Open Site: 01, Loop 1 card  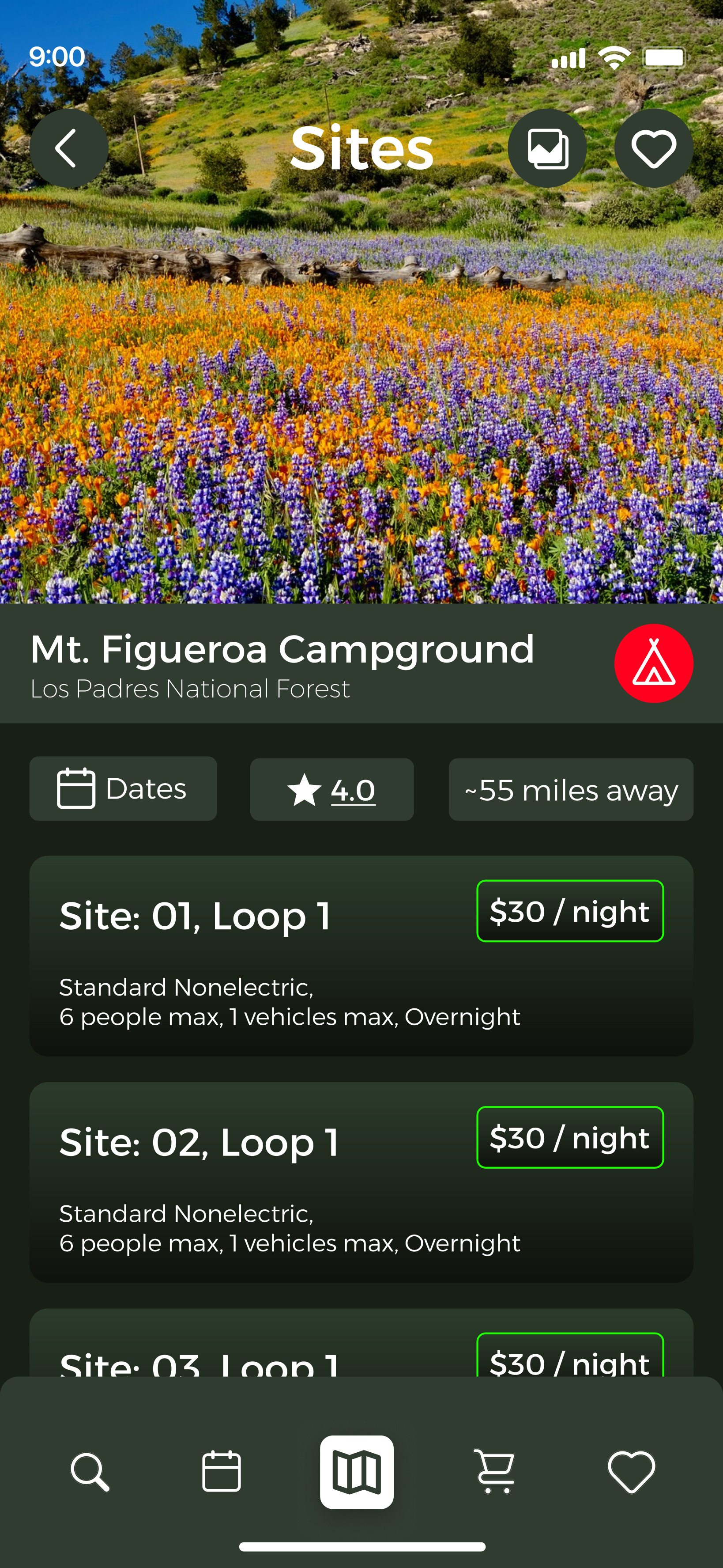click(x=361, y=956)
